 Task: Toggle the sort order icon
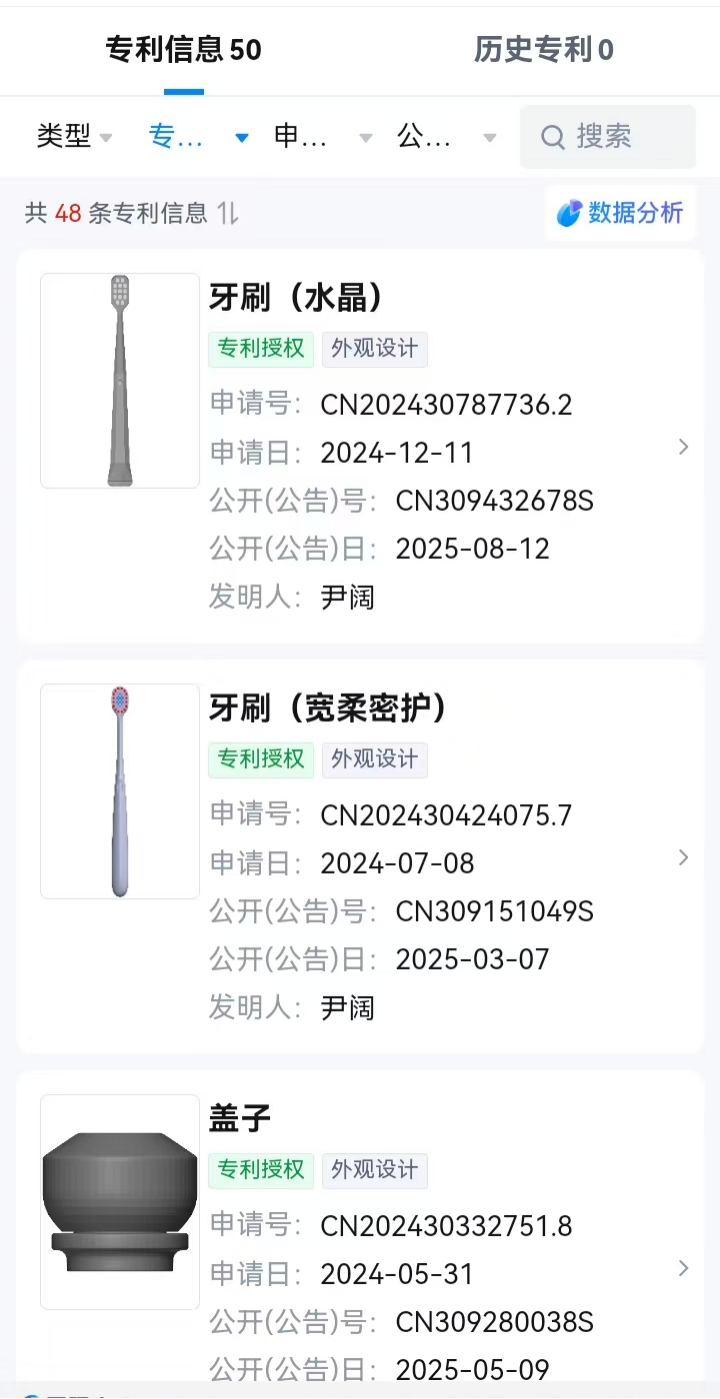coord(229,213)
